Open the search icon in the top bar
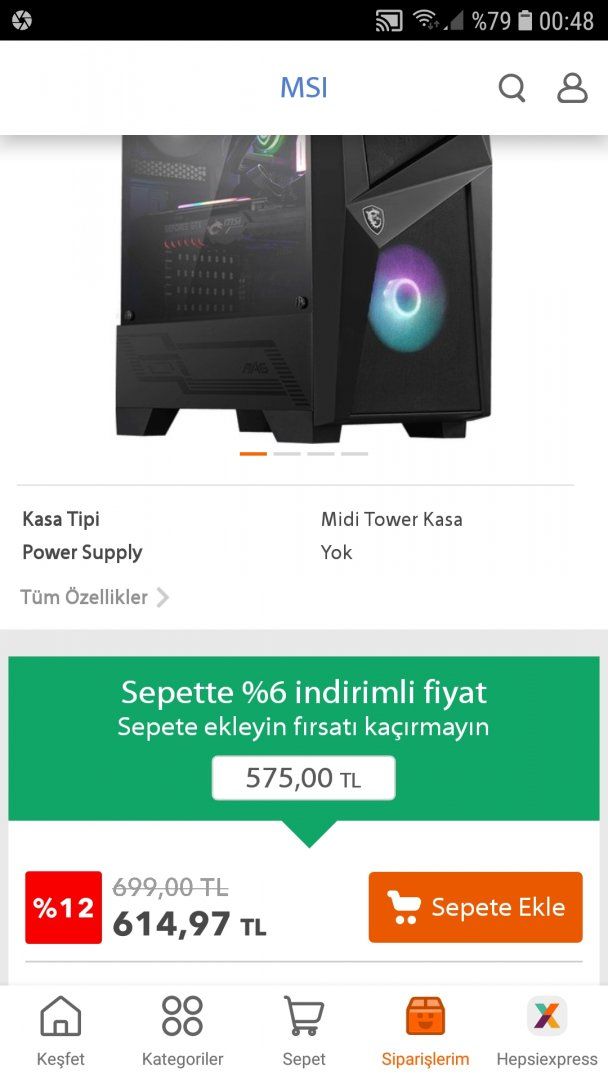Image resolution: width=608 pixels, height=1080 pixels. [x=512, y=88]
